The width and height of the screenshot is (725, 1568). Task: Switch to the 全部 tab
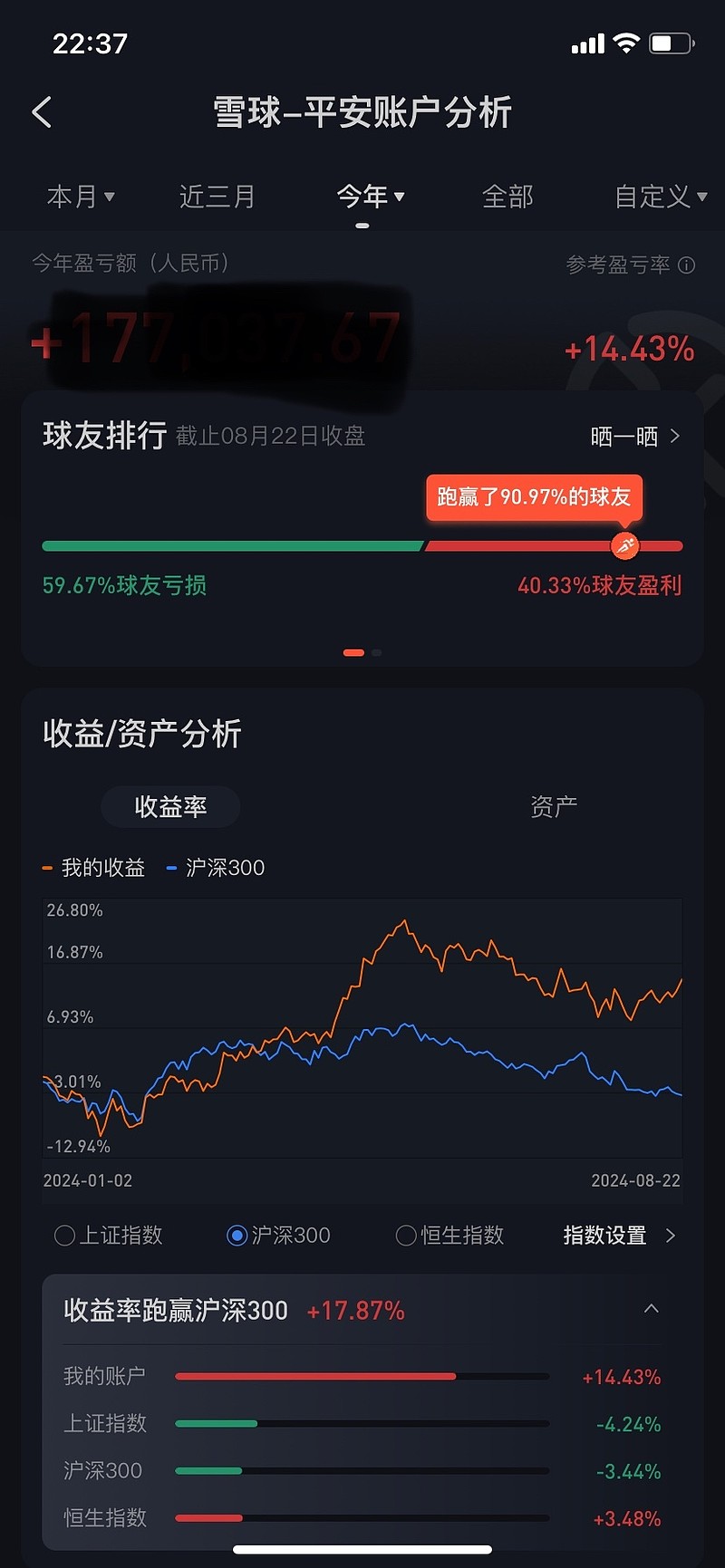(507, 197)
